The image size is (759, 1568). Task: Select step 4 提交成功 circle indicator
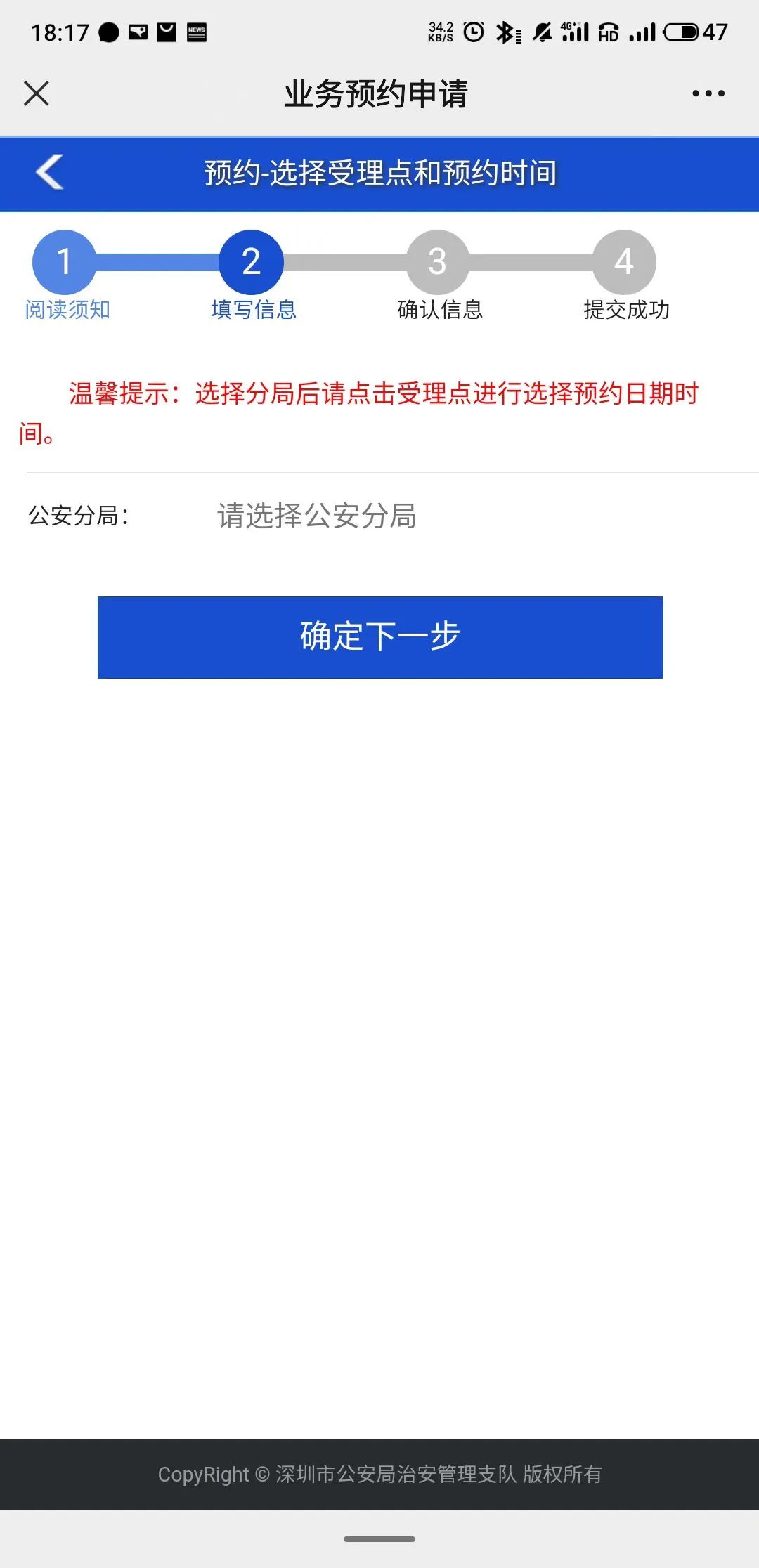[624, 262]
